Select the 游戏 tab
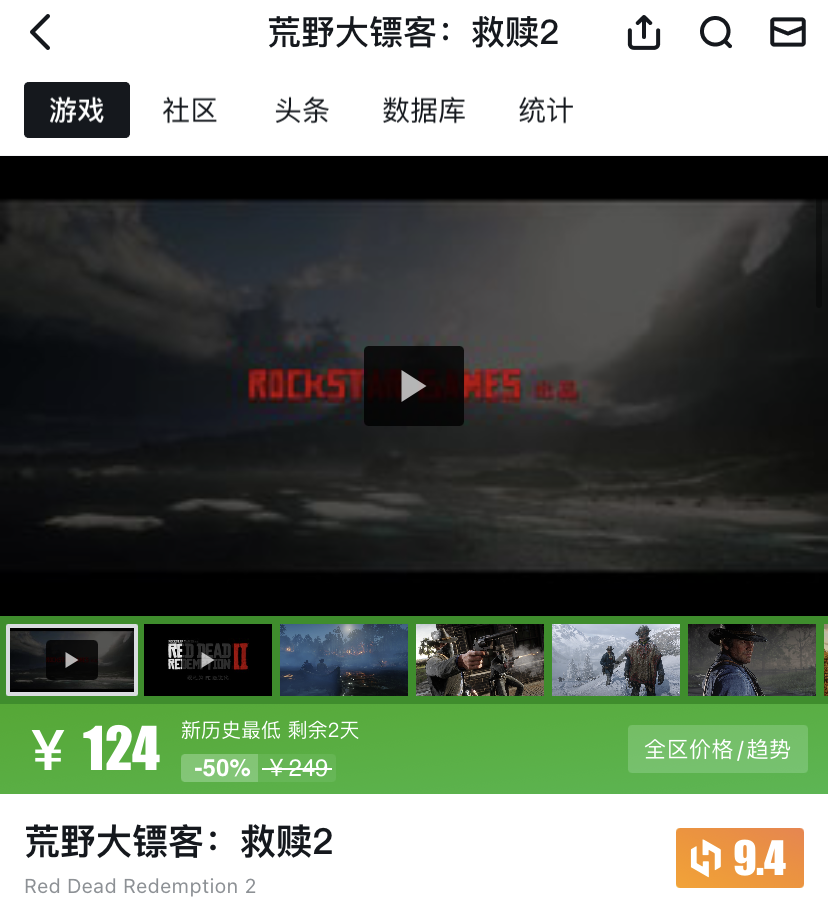This screenshot has height=904, width=828. point(77,110)
